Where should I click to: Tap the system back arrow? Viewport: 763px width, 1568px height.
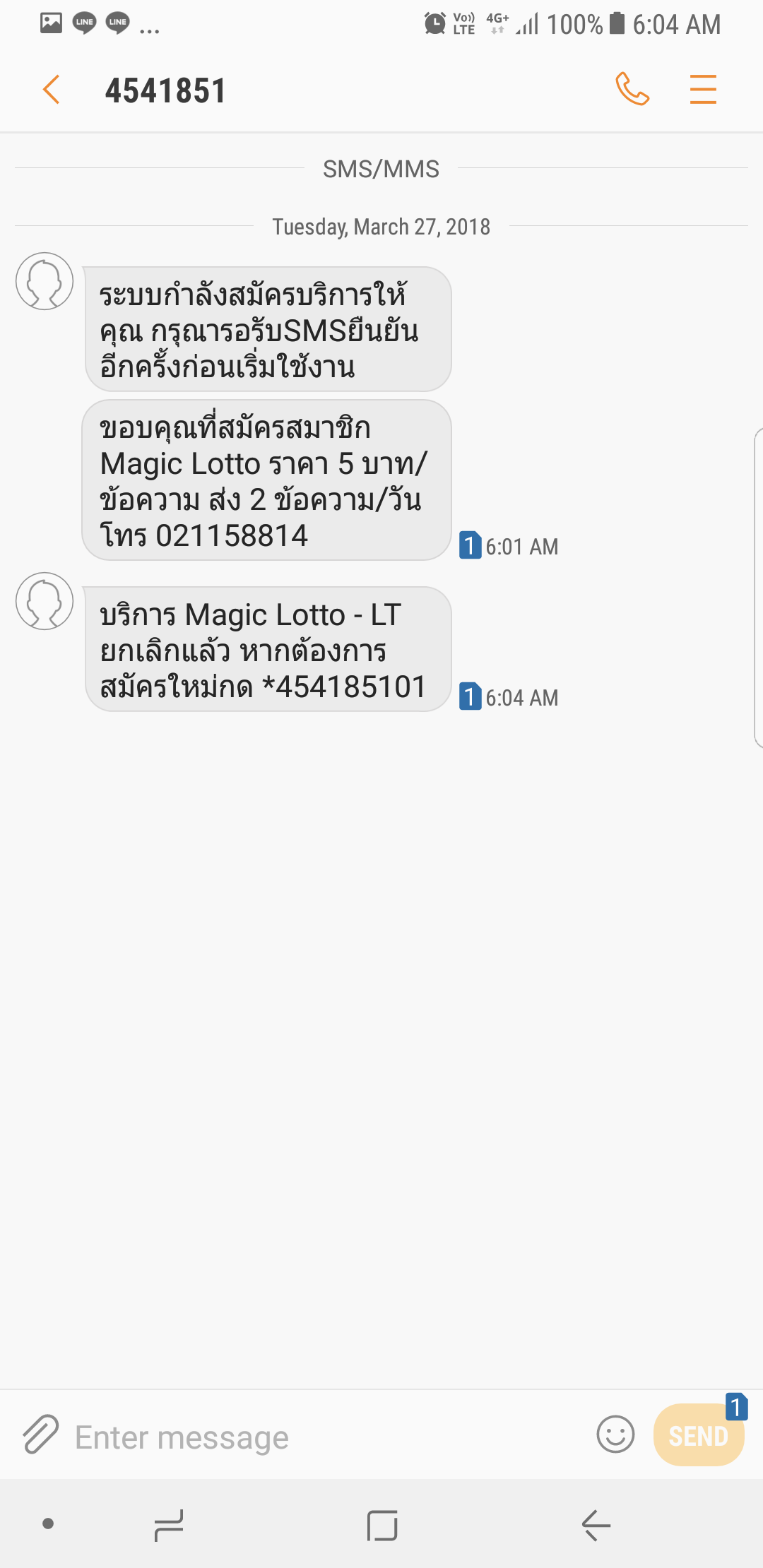coord(596,1525)
